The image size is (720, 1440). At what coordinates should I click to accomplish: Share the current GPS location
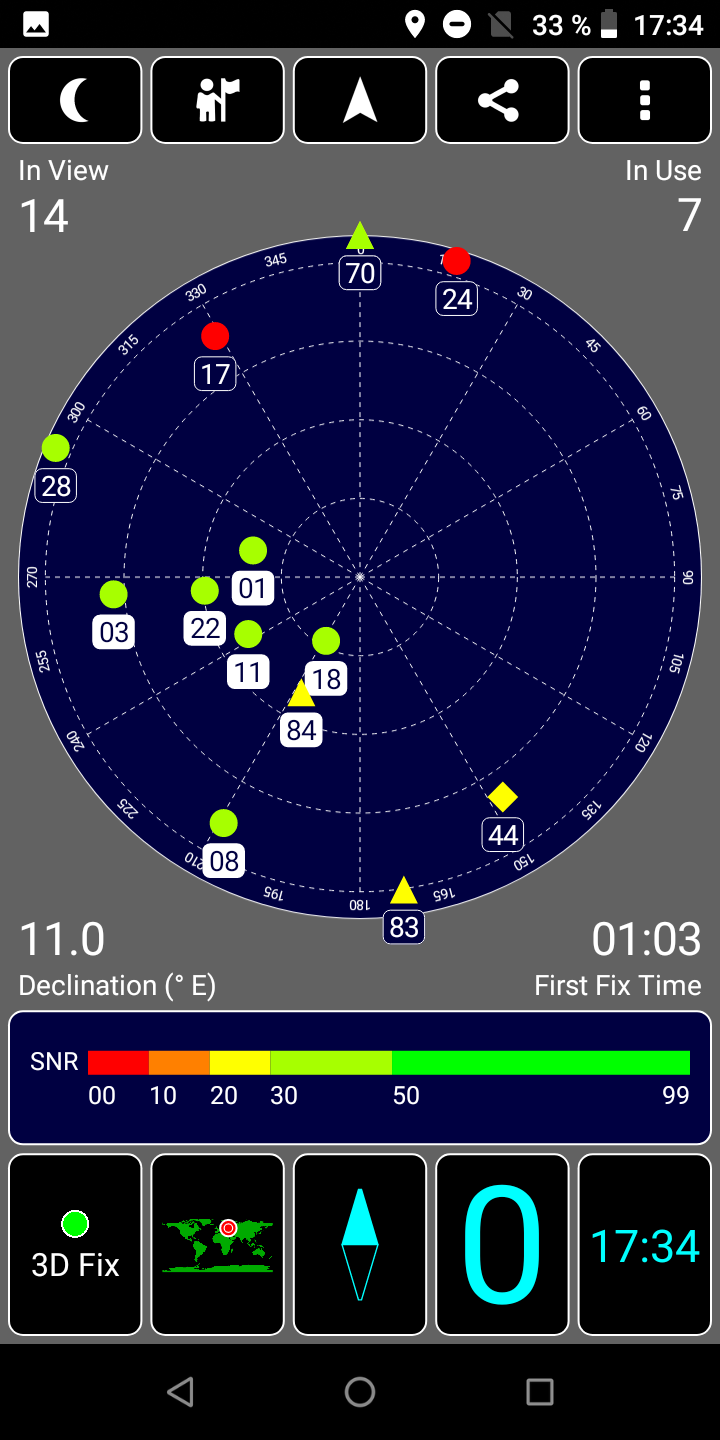(502, 100)
